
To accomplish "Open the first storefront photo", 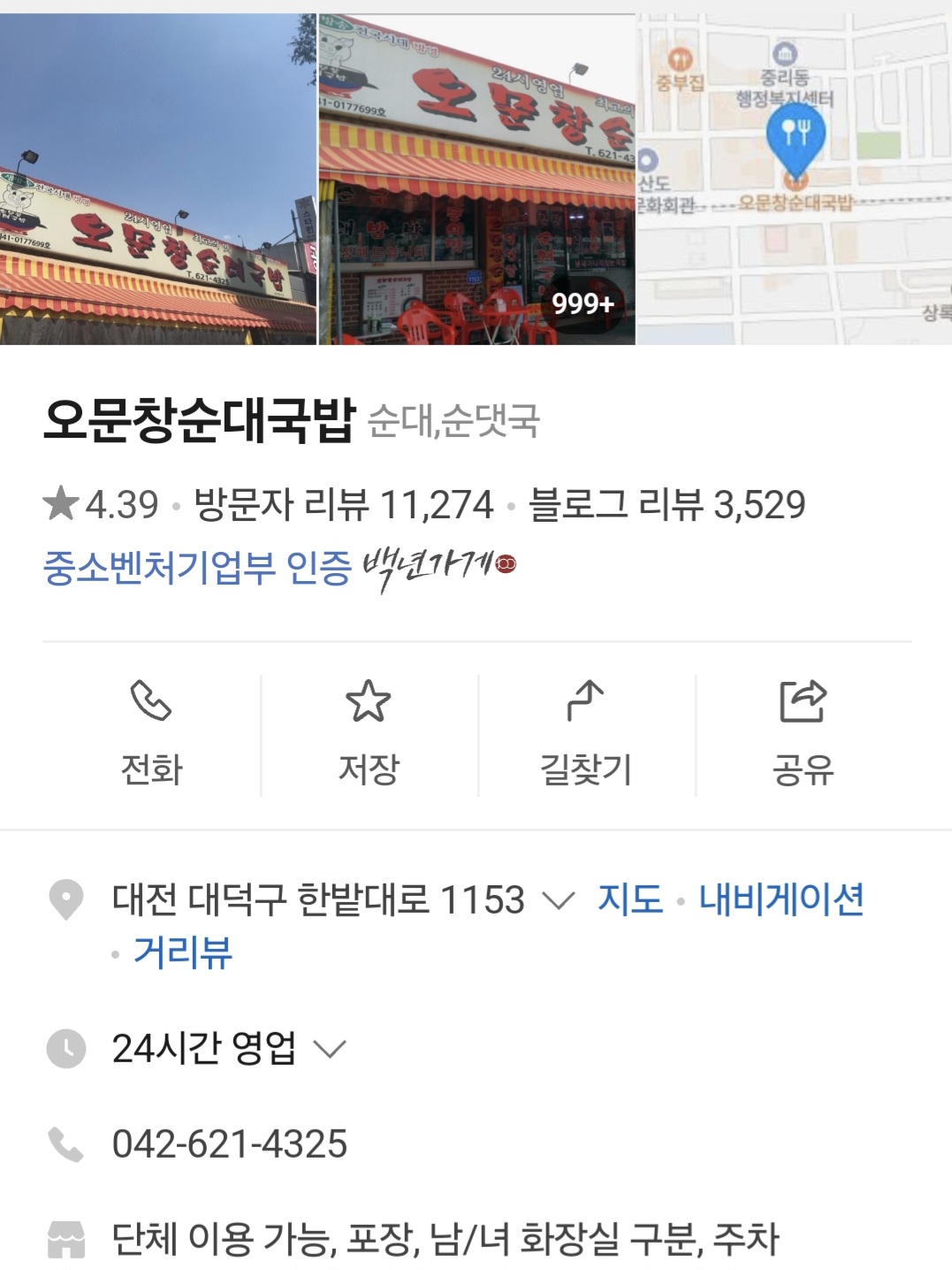I will pos(157,179).
